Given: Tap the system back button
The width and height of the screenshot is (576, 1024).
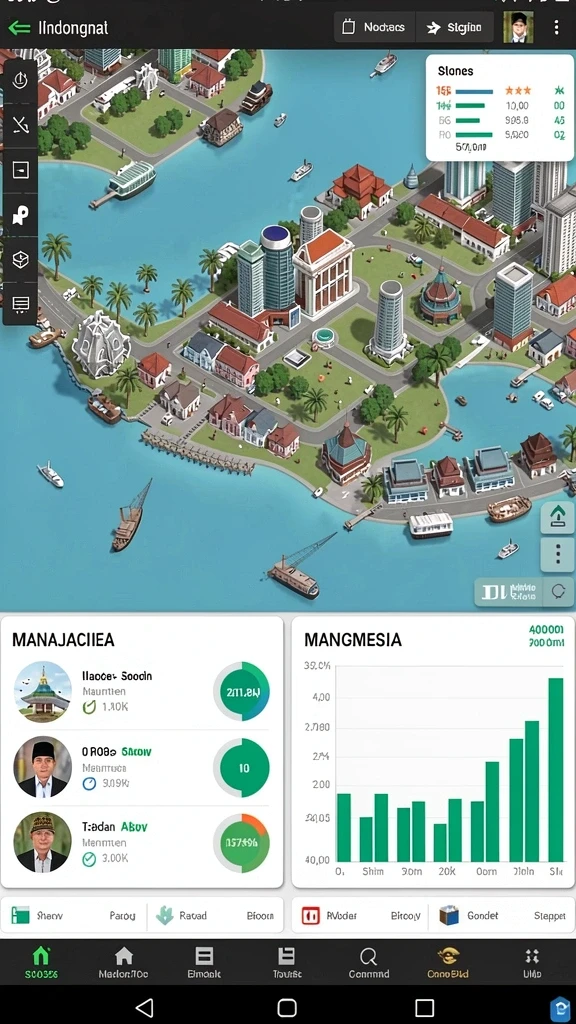Looking at the screenshot, I should pyautogui.click(x=144, y=1006).
